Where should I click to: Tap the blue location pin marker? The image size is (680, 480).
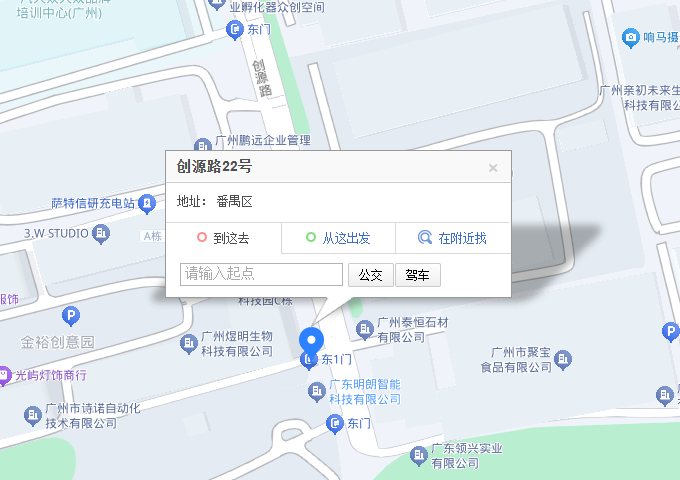[x=311, y=342]
